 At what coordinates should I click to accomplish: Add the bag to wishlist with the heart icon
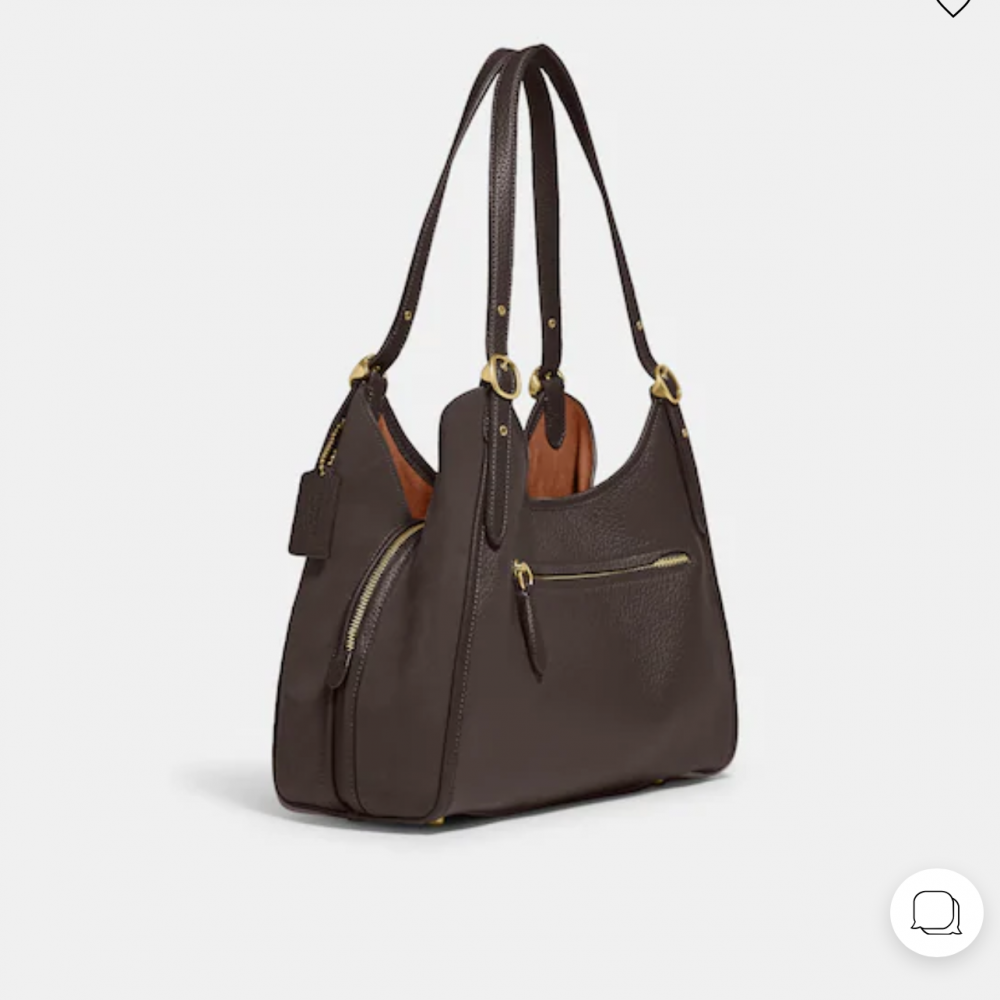coord(952,6)
